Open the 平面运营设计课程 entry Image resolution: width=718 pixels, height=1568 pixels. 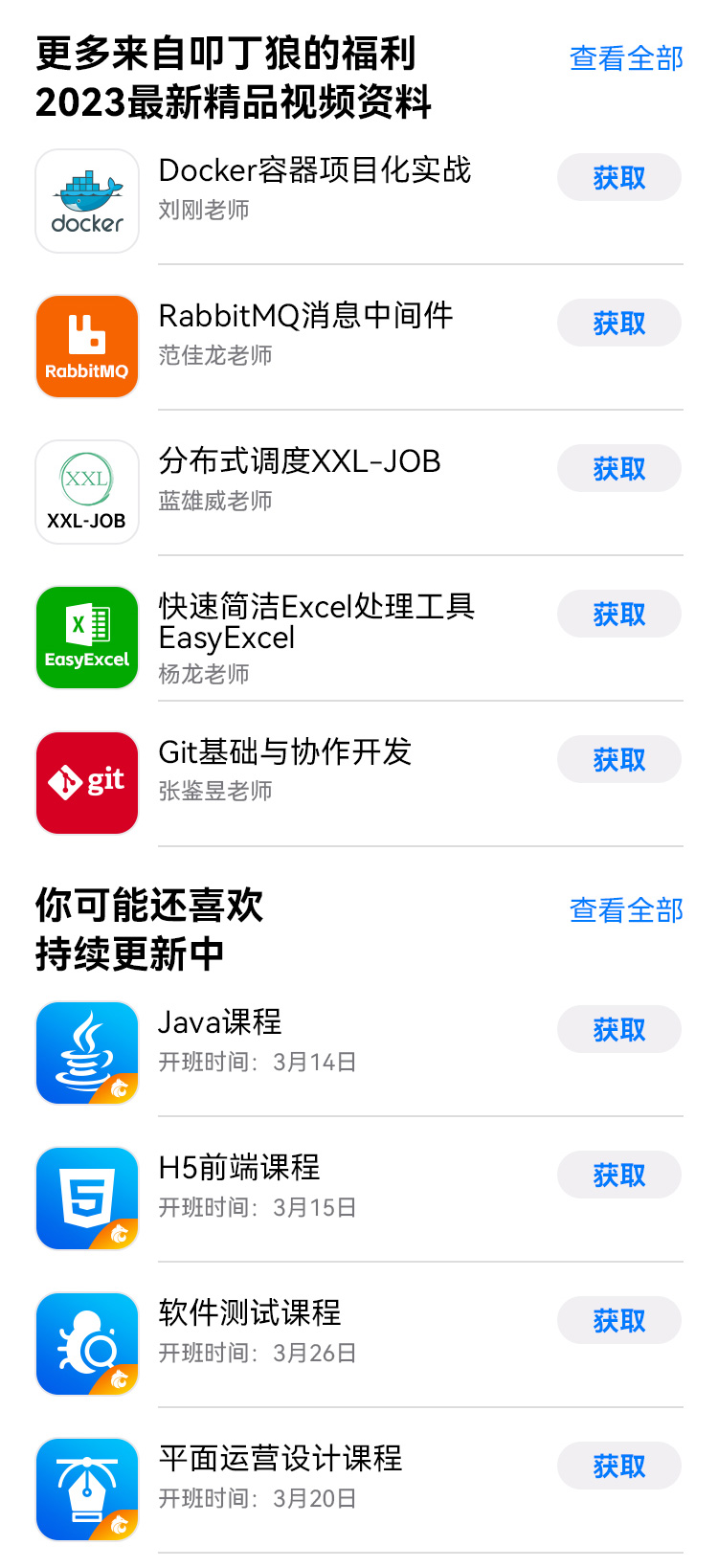click(359, 1490)
